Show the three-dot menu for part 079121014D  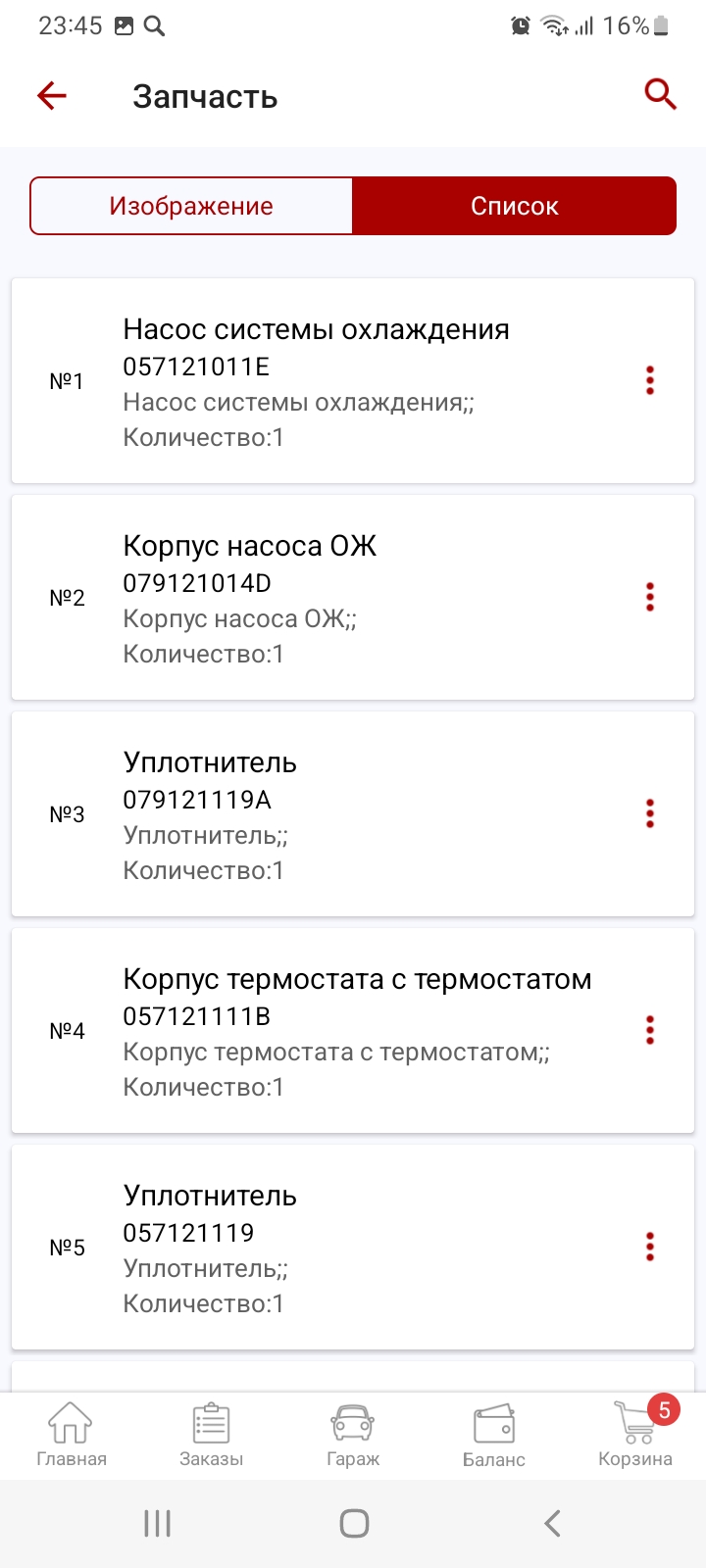650,597
